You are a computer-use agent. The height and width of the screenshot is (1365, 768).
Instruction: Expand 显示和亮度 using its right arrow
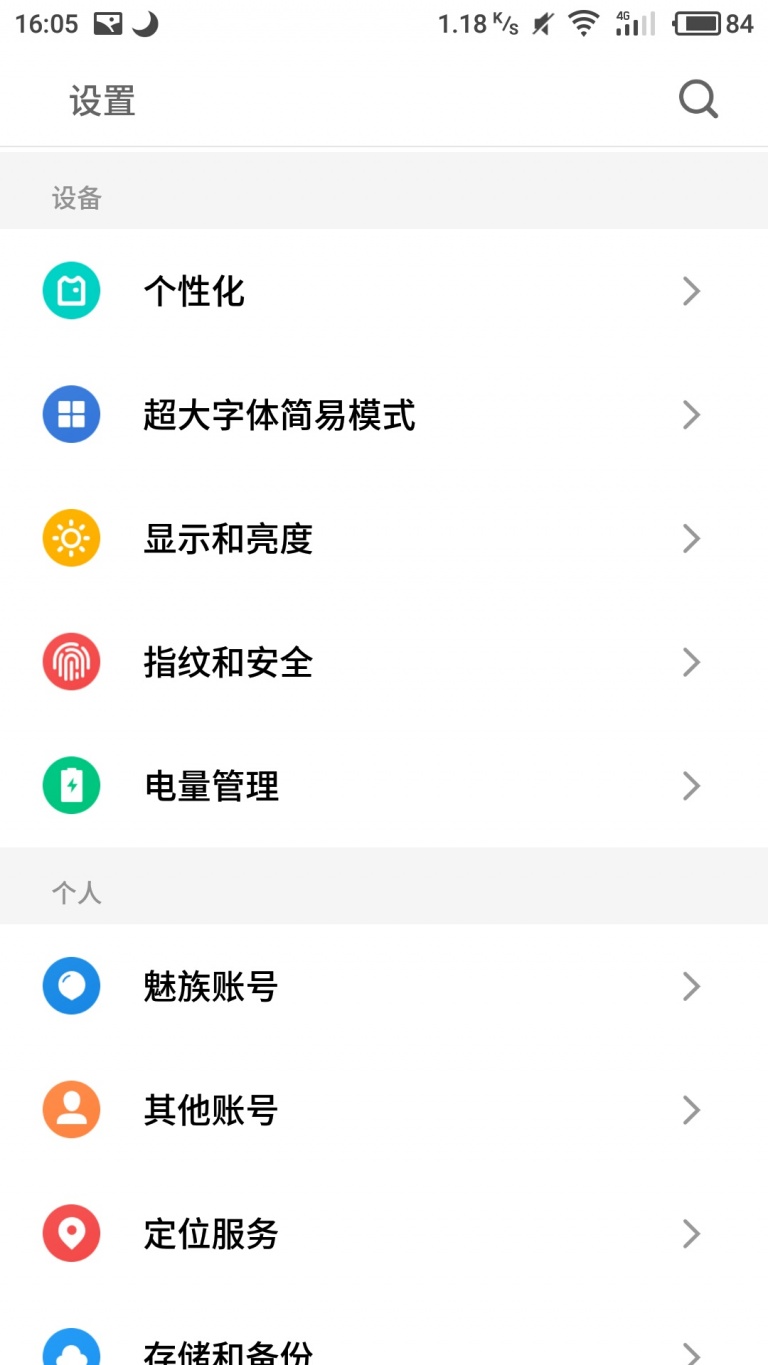(x=691, y=538)
